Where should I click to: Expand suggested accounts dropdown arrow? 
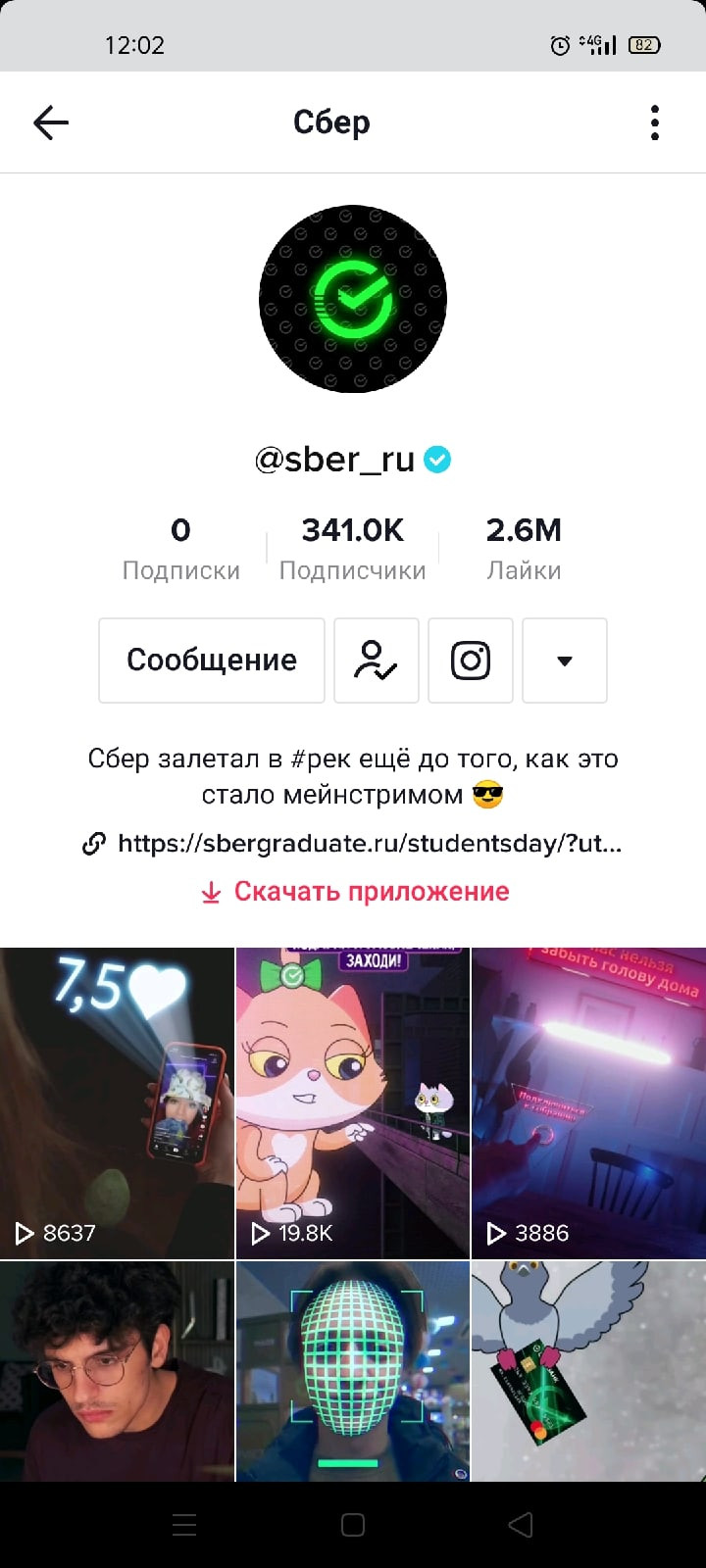pyautogui.click(x=565, y=661)
